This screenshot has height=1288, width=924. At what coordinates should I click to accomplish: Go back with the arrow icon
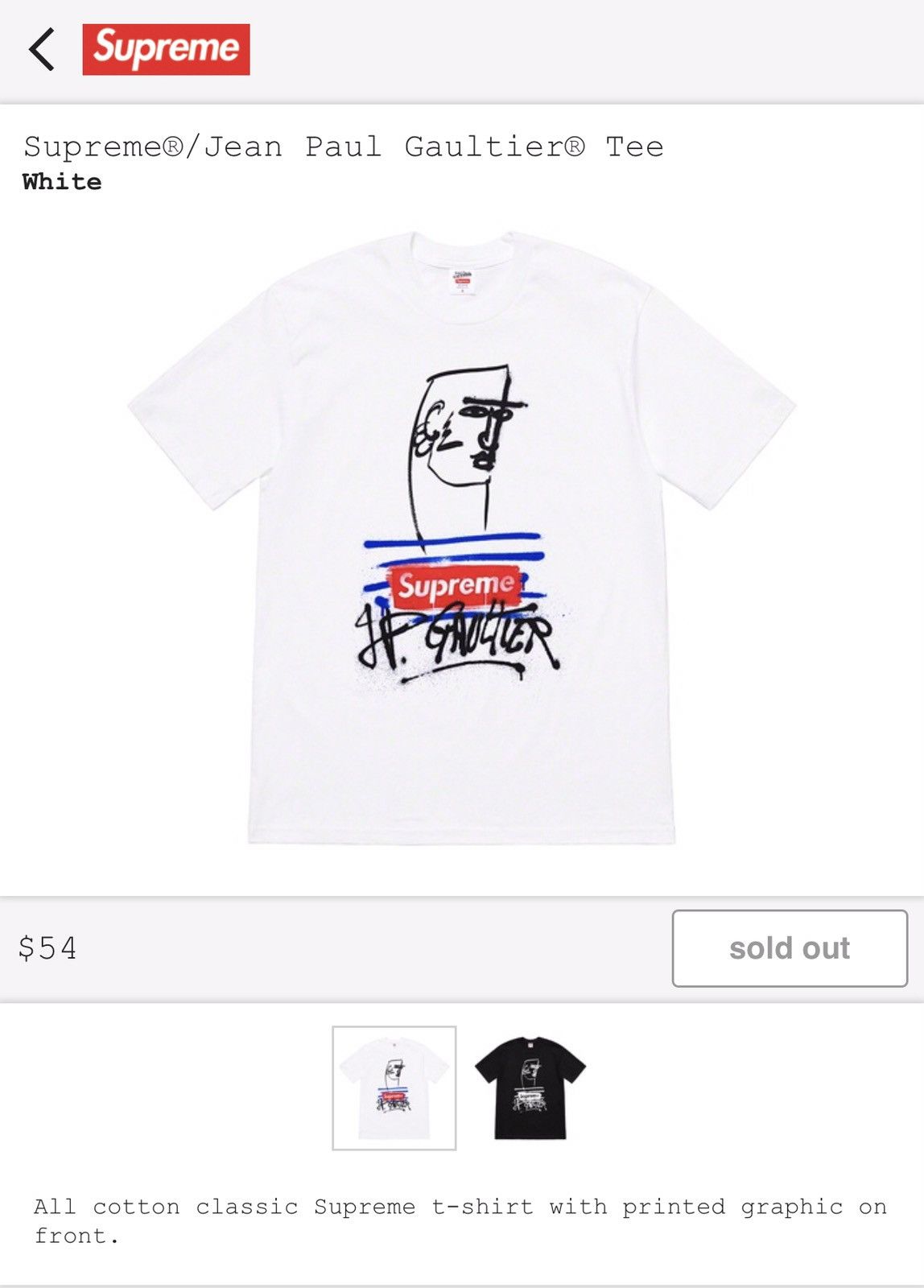42,50
